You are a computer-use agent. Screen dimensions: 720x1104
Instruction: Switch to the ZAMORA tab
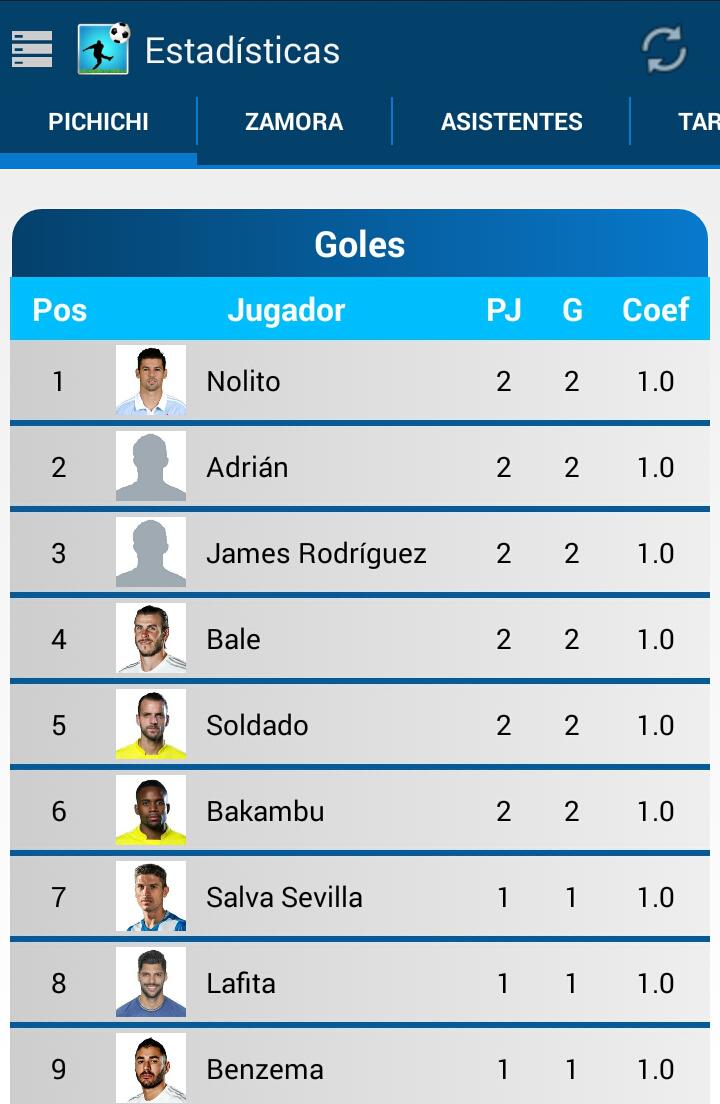pyautogui.click(x=294, y=121)
